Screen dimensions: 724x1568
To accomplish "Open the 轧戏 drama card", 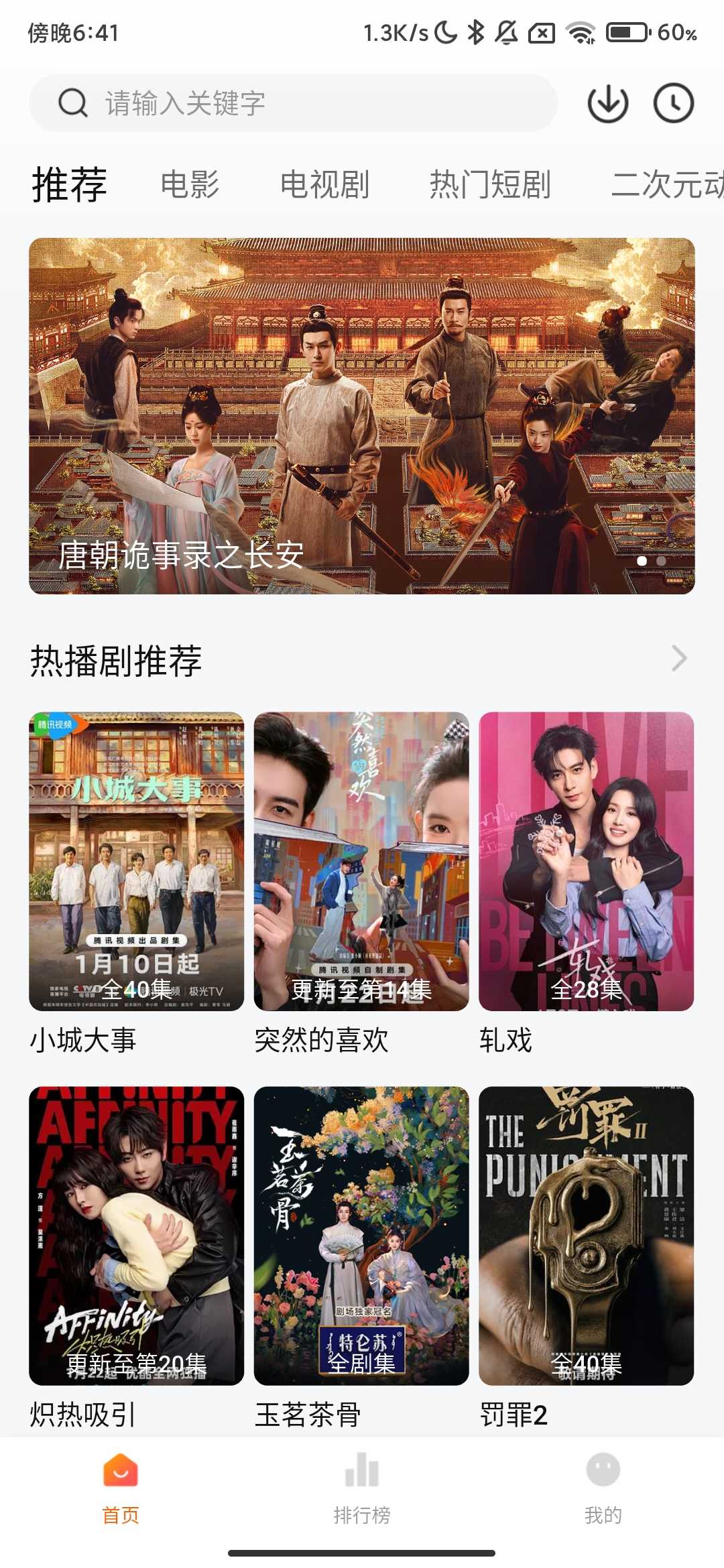I will [586, 861].
